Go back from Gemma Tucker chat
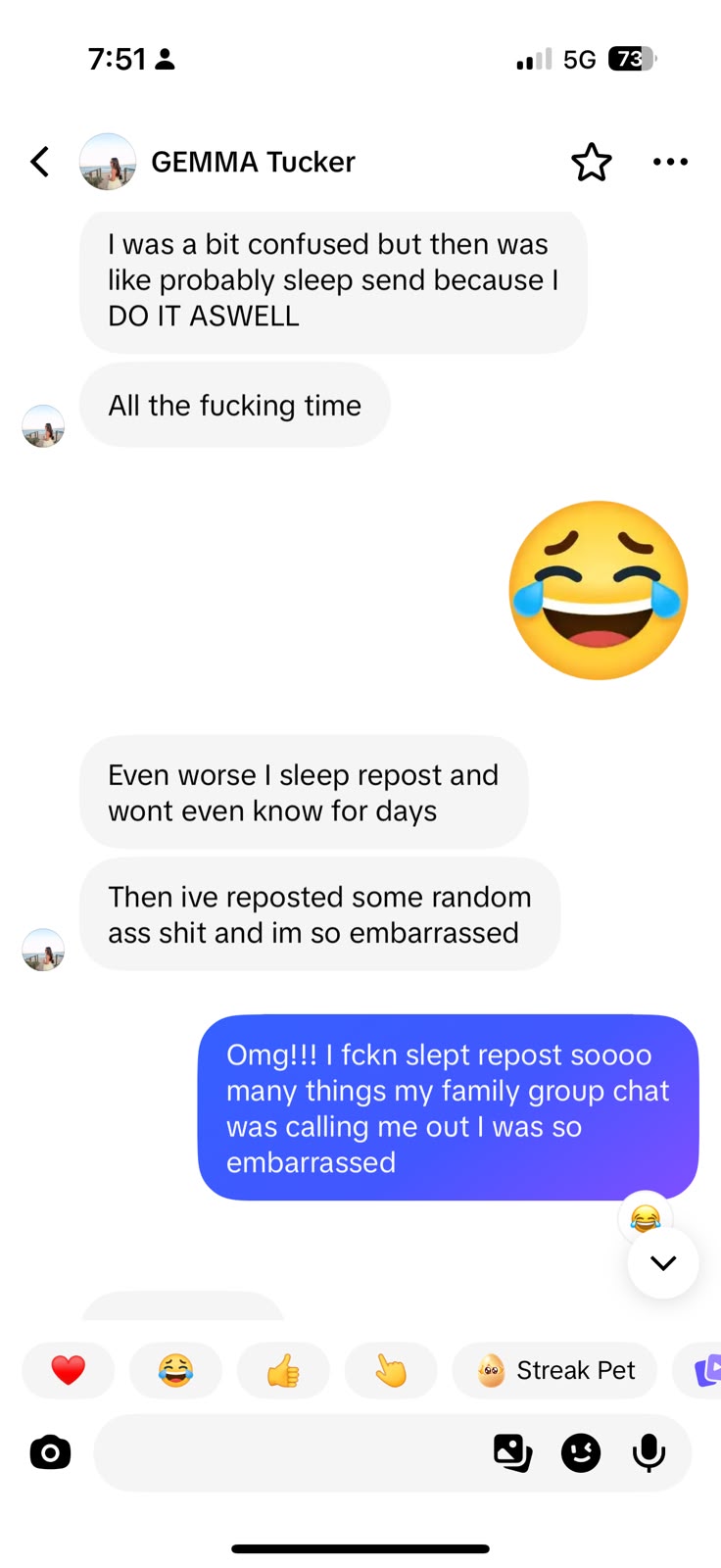 (x=40, y=162)
